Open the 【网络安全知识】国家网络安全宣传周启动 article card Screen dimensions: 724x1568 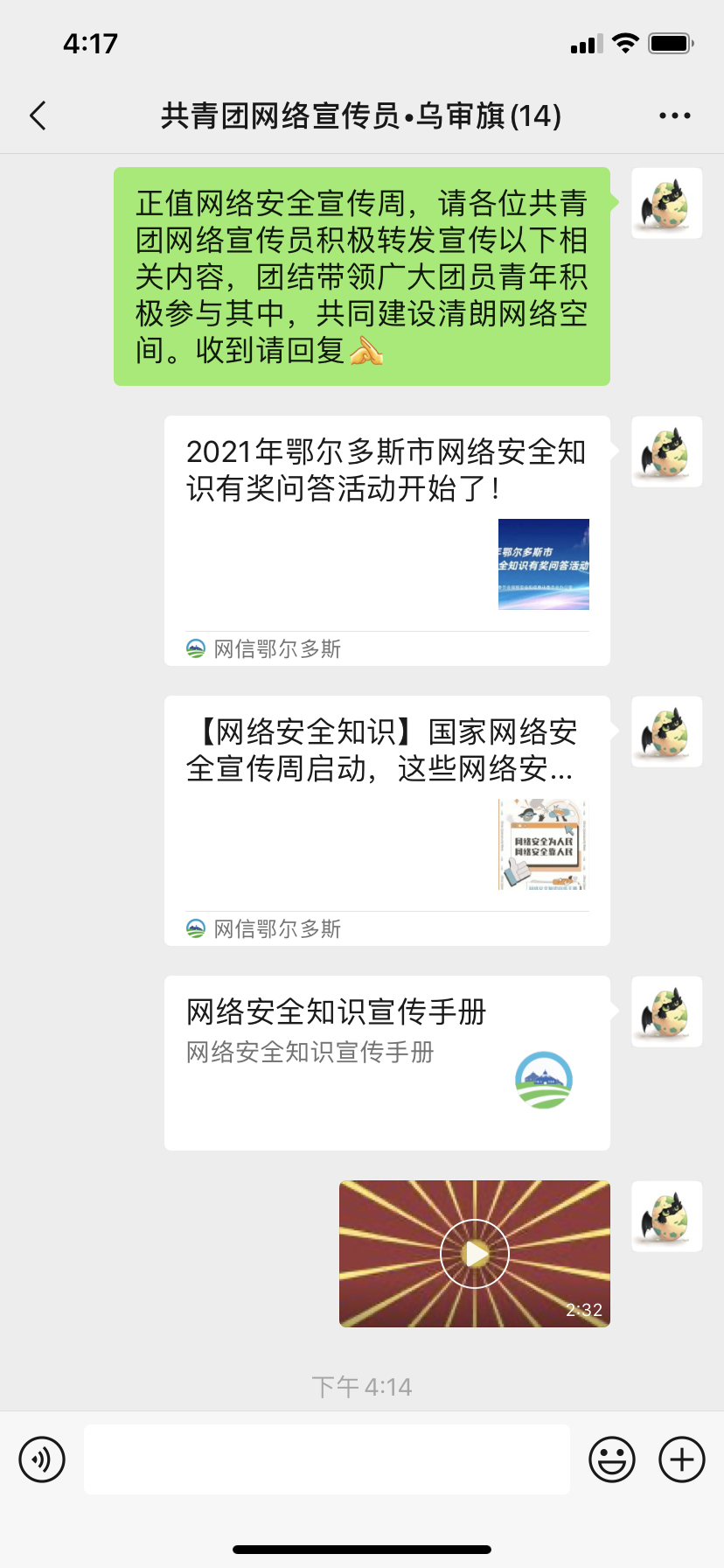click(x=386, y=820)
